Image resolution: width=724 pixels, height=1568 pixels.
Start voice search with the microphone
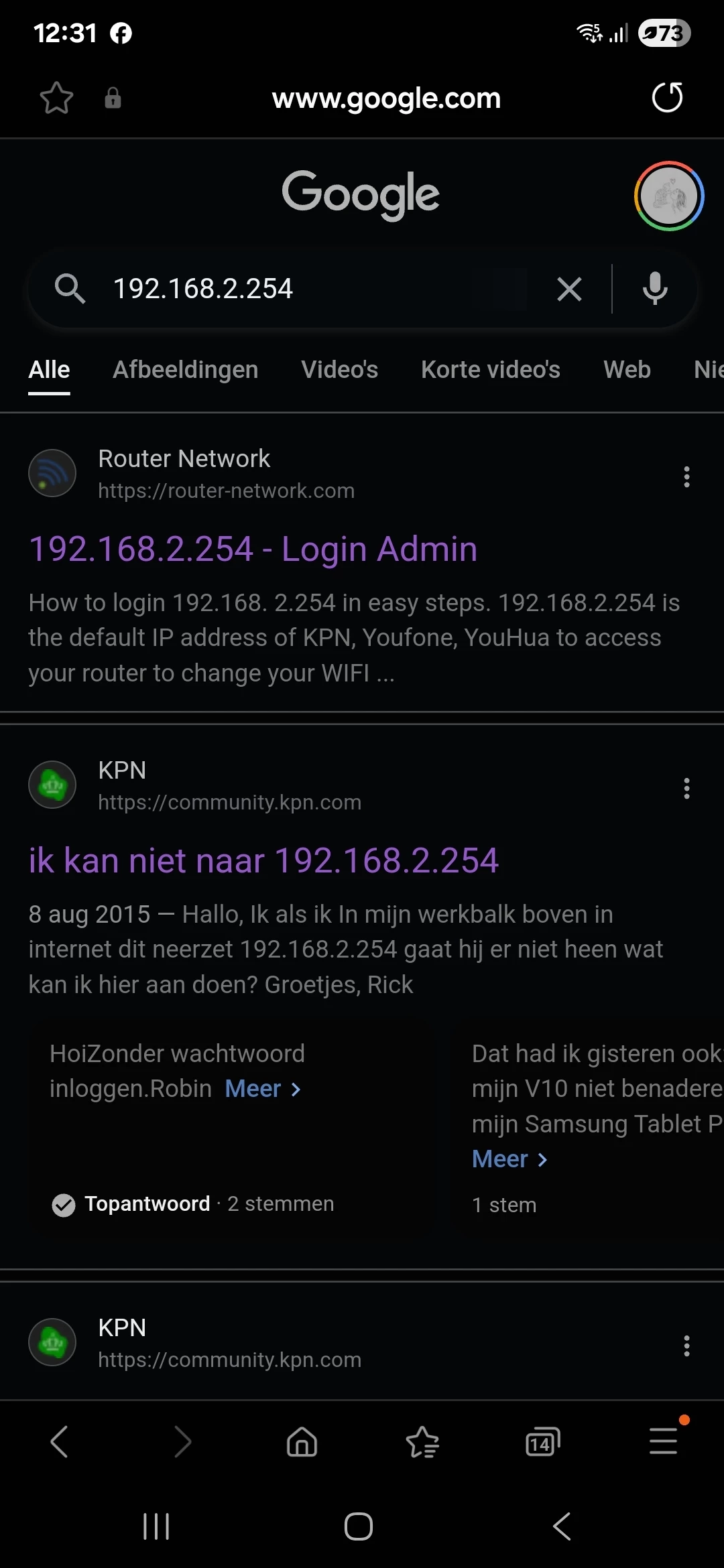655,289
